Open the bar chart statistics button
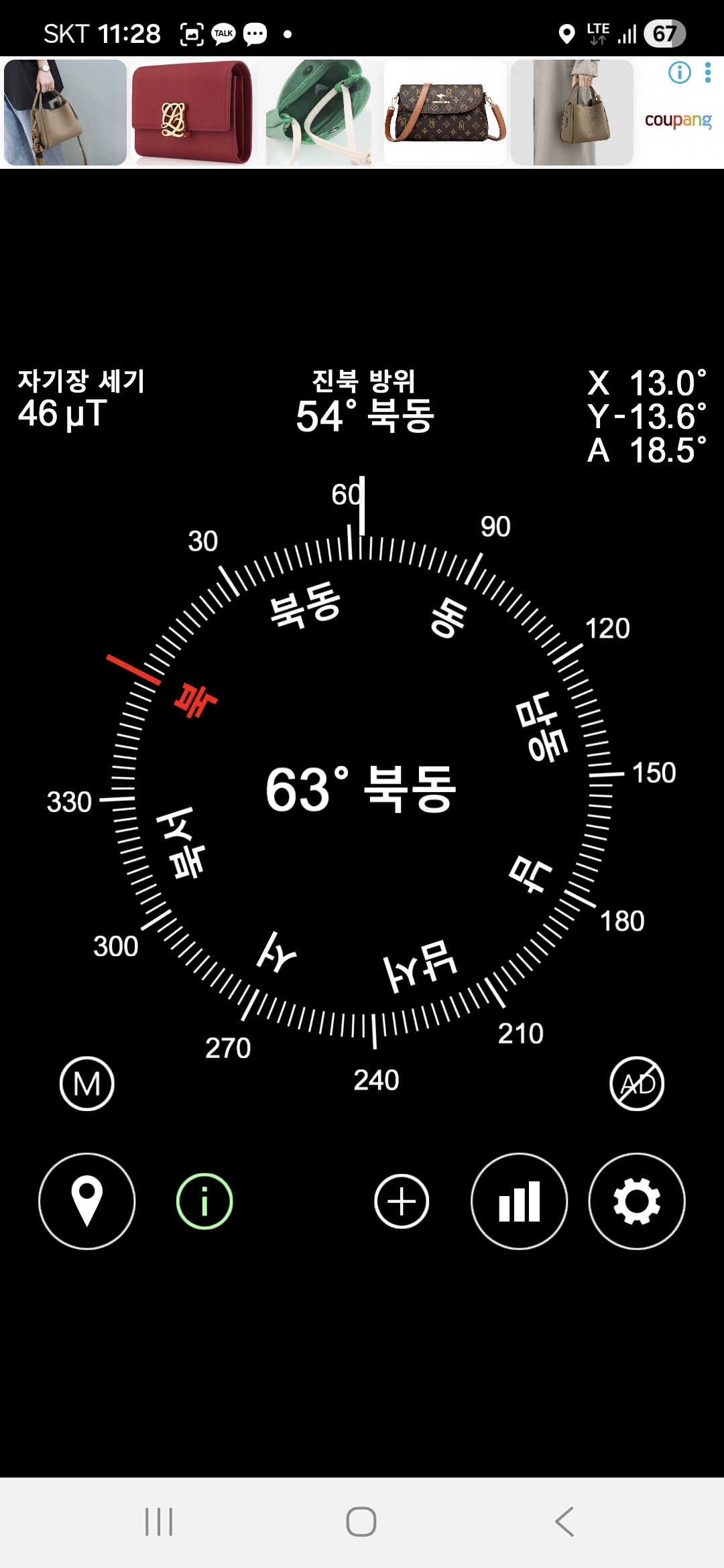Screen dimensions: 724x1568 click(520, 1201)
